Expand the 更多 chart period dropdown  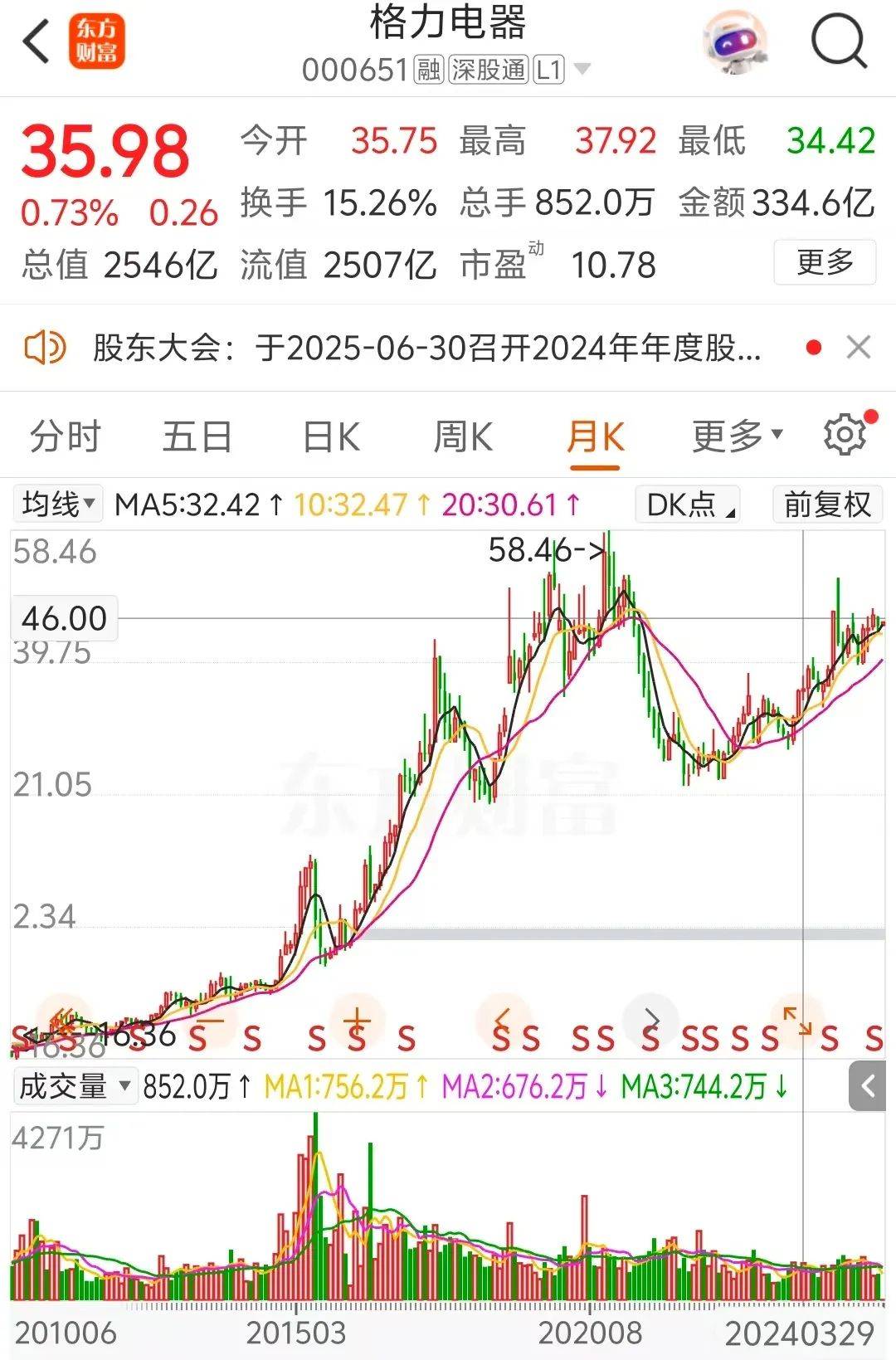coord(737,435)
